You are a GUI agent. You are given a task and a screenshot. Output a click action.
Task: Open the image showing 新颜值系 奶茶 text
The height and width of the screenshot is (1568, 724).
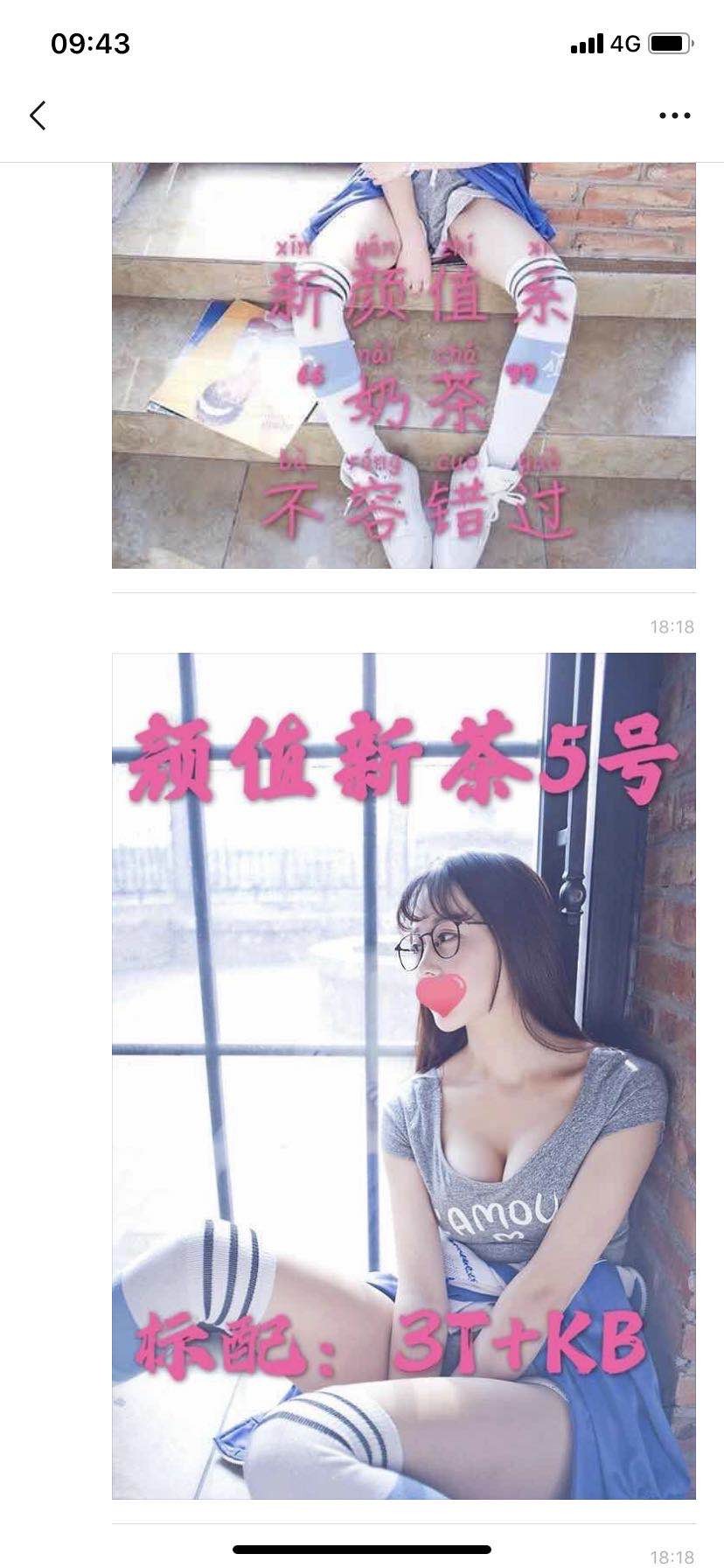click(x=403, y=366)
